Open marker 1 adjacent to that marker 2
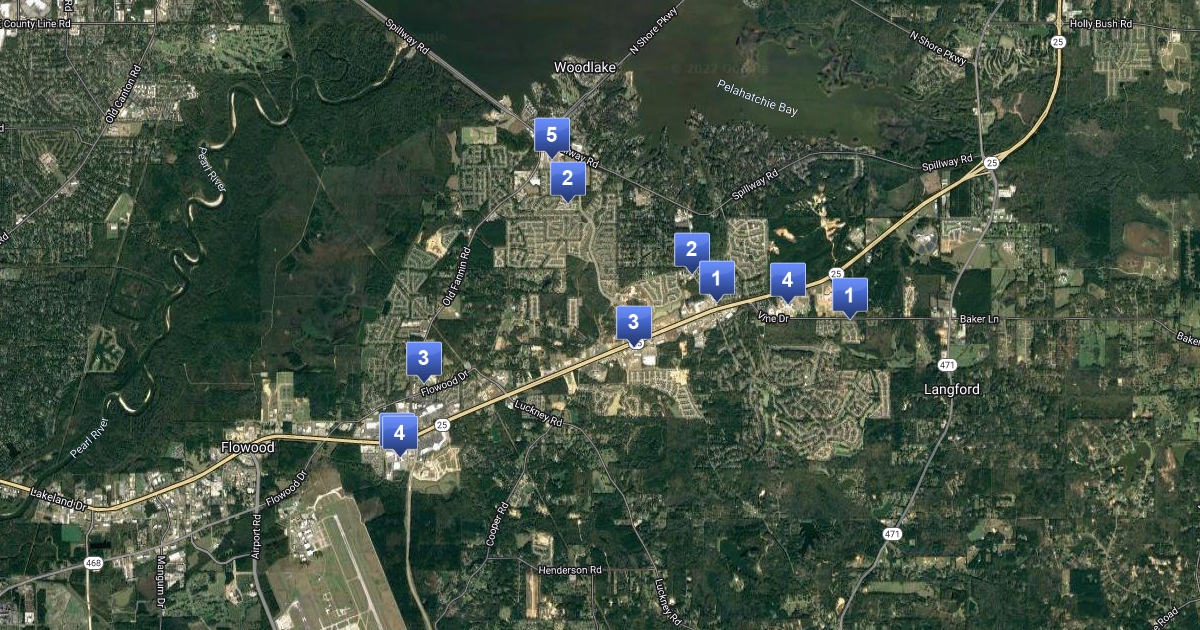1200x630 pixels. point(716,278)
